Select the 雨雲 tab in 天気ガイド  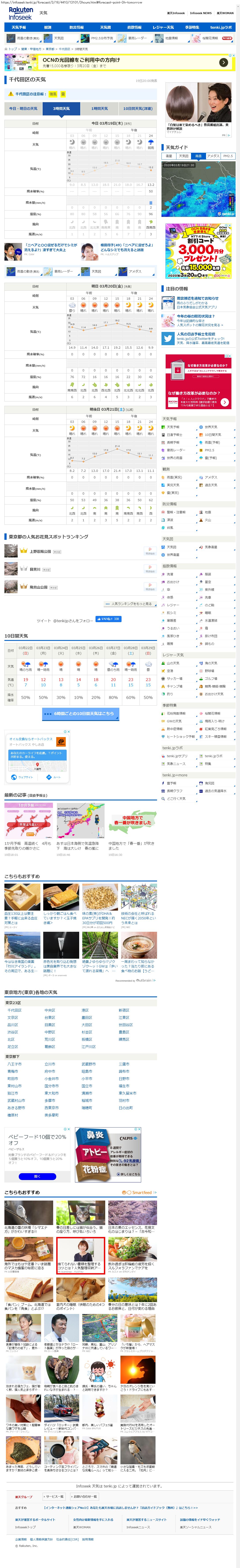pos(198,156)
